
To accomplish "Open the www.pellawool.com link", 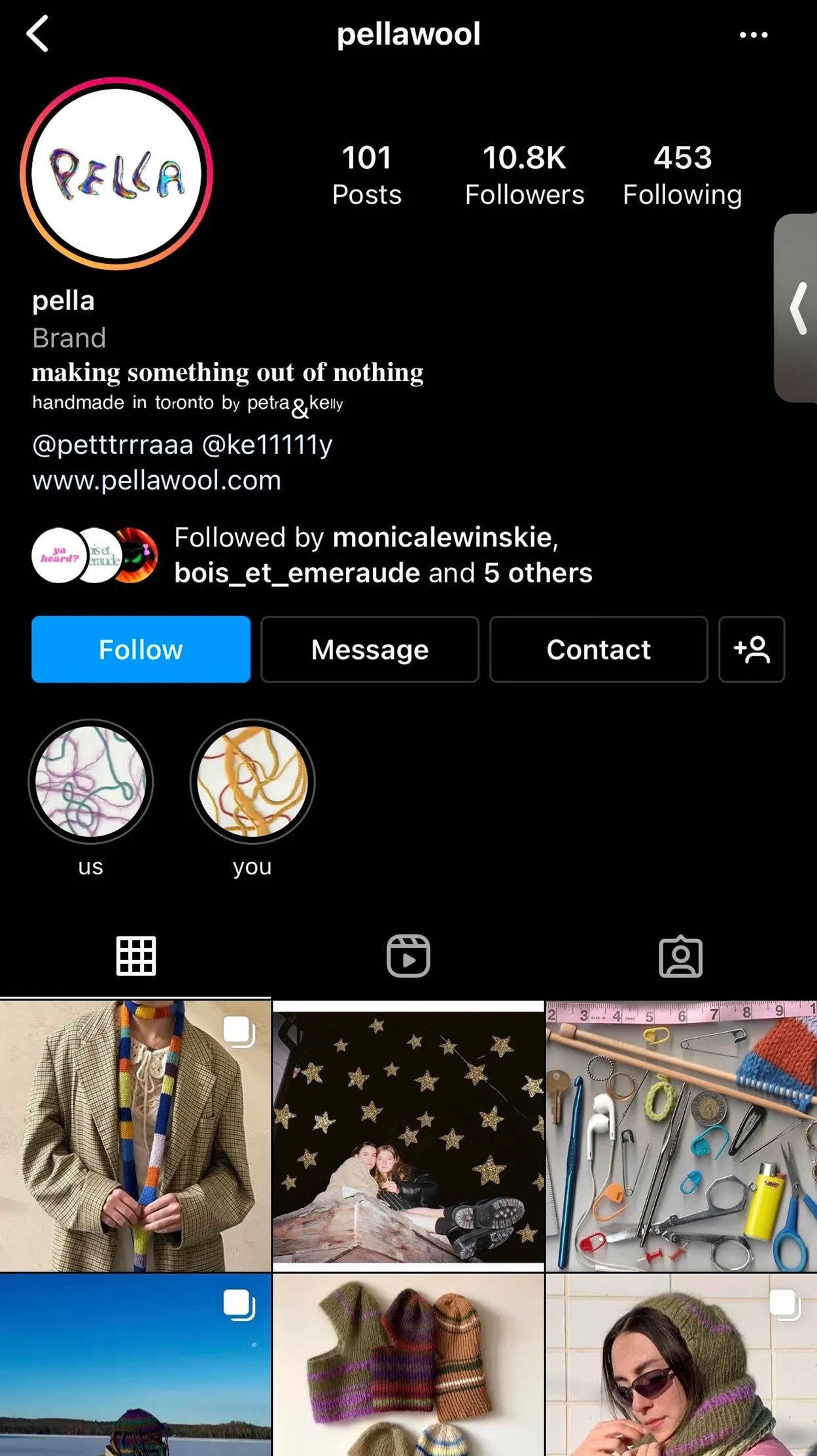I will click(x=156, y=481).
